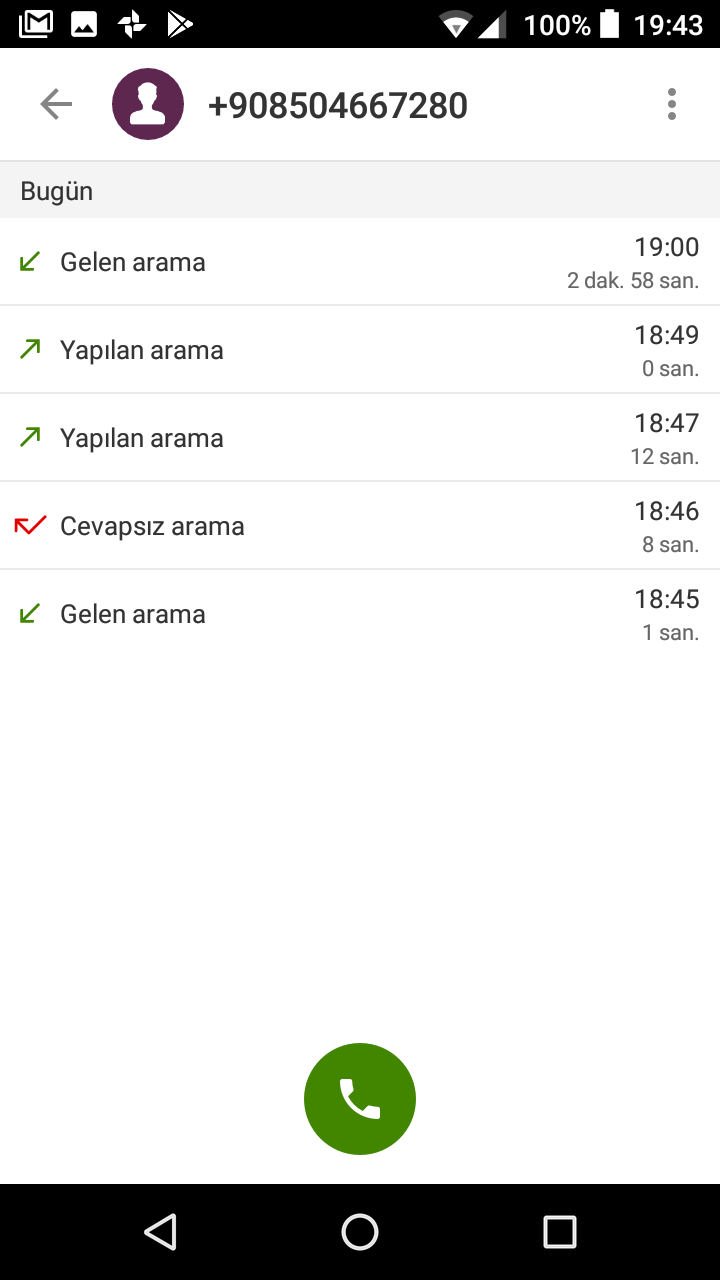The height and width of the screenshot is (1280, 720).
Task: Tap the purple contact avatar
Action: coord(148,104)
